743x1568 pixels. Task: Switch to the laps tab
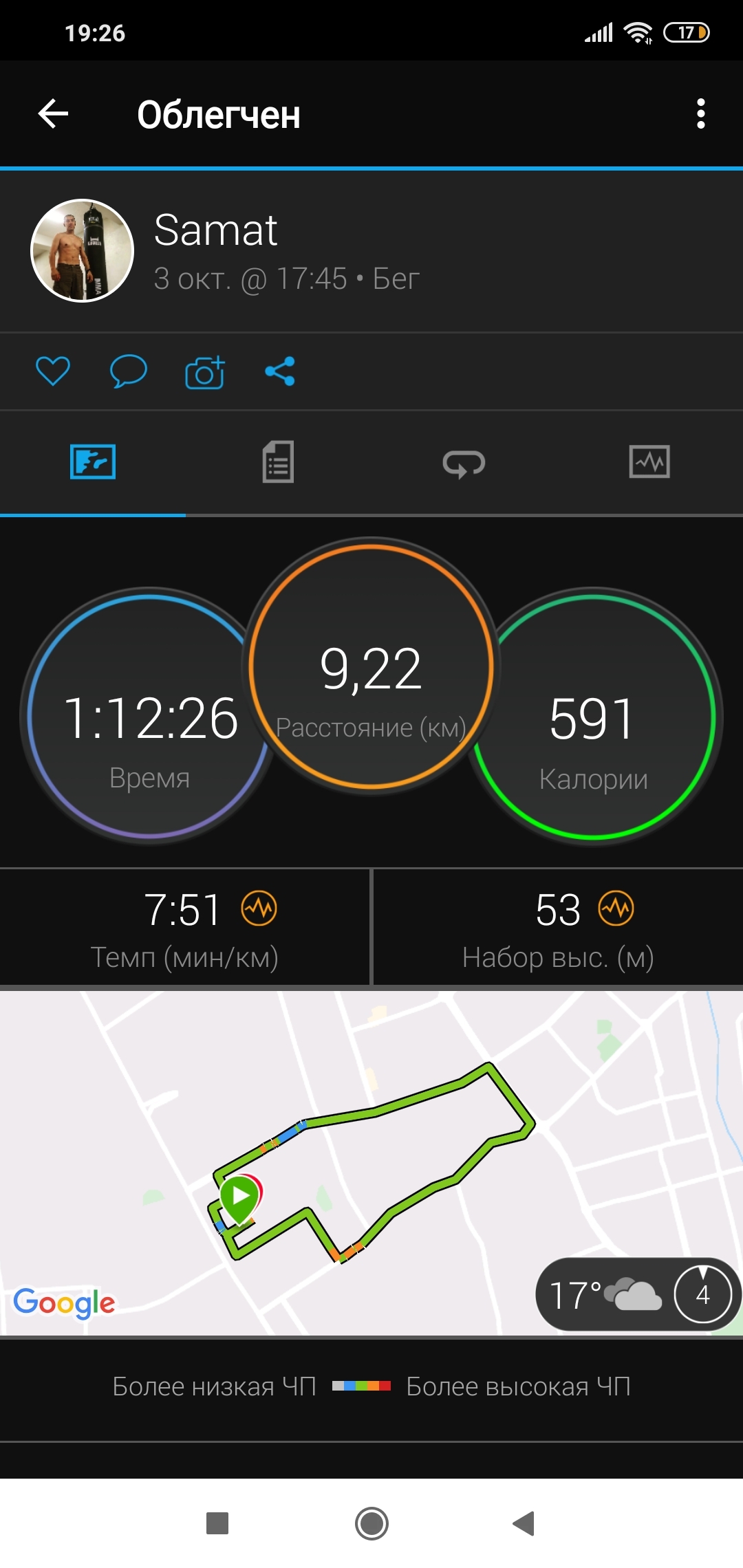coord(464,463)
